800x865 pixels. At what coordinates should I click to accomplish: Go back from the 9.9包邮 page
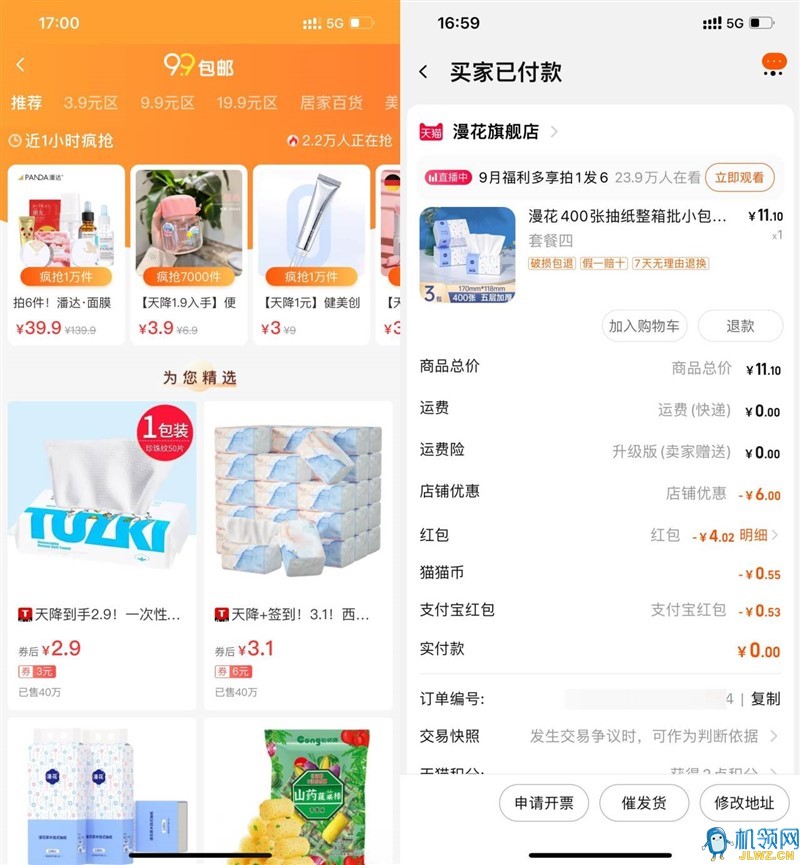click(x=20, y=66)
